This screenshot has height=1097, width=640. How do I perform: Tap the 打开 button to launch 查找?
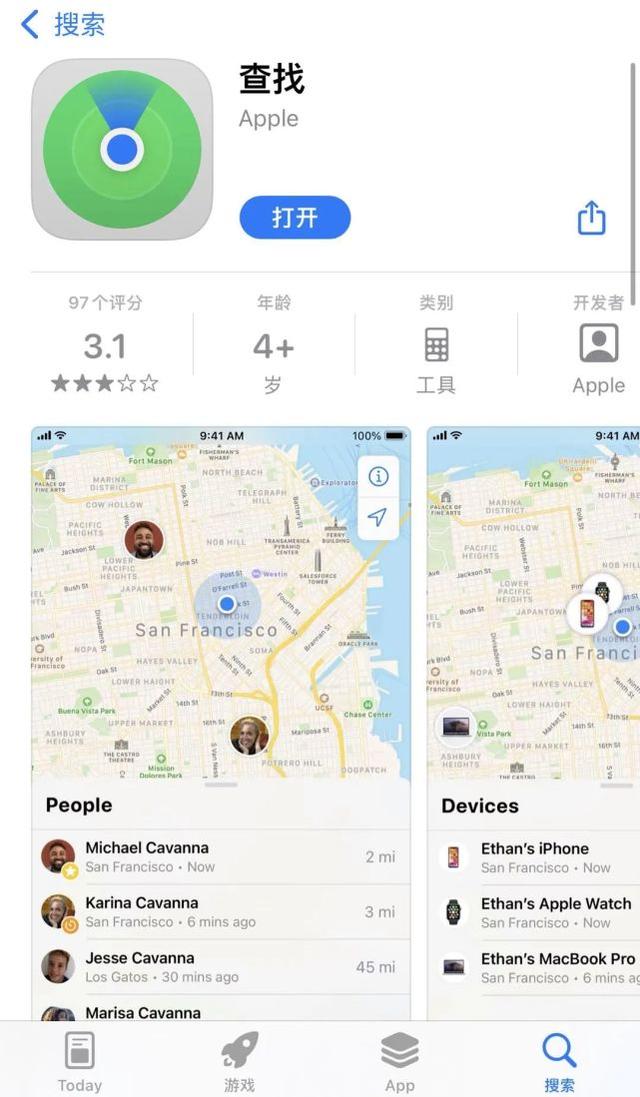pos(295,217)
